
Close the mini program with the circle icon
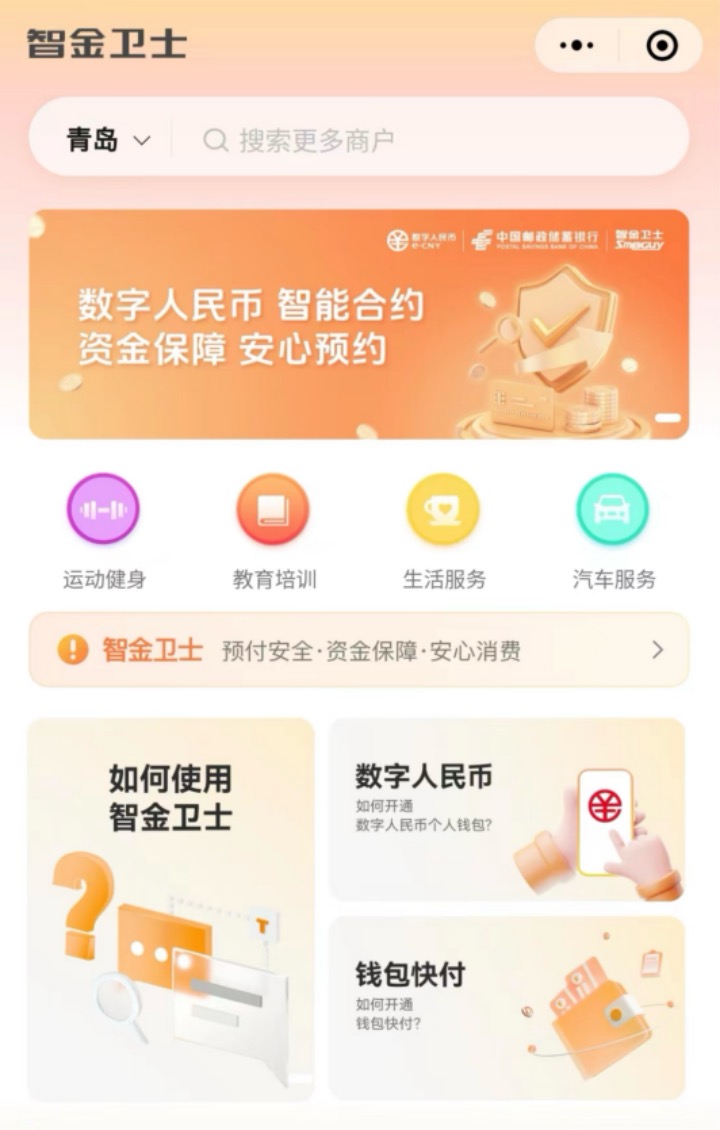click(661, 46)
